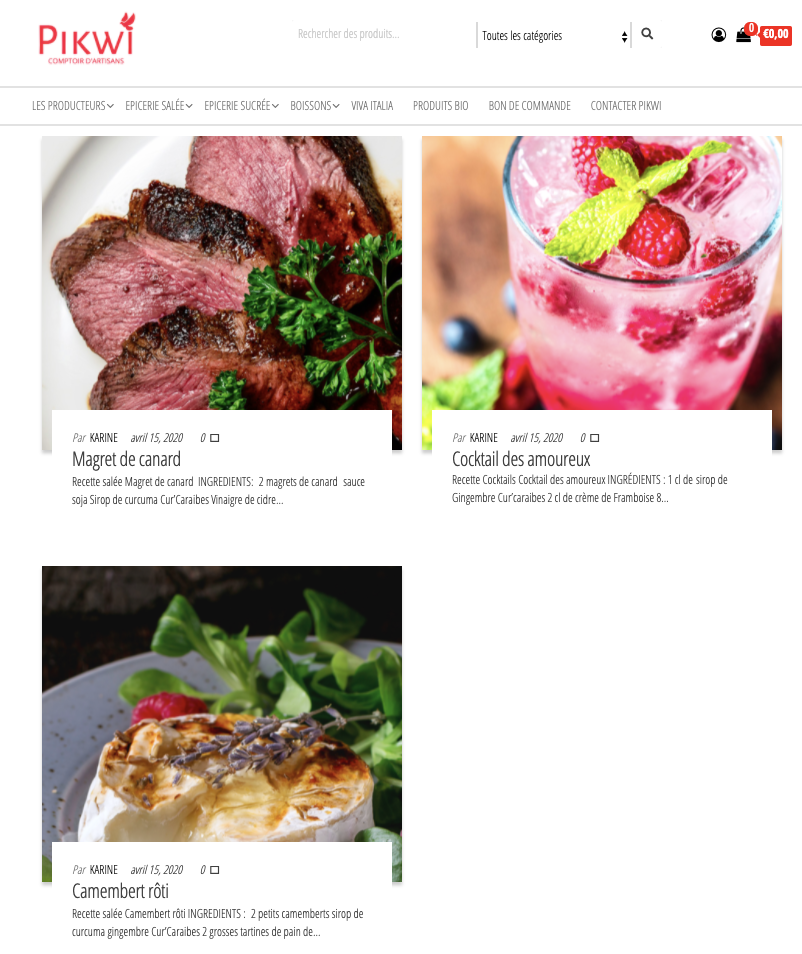Screen dimensions: 802x954
Task: Expand the Boissons menu
Action: point(314,106)
